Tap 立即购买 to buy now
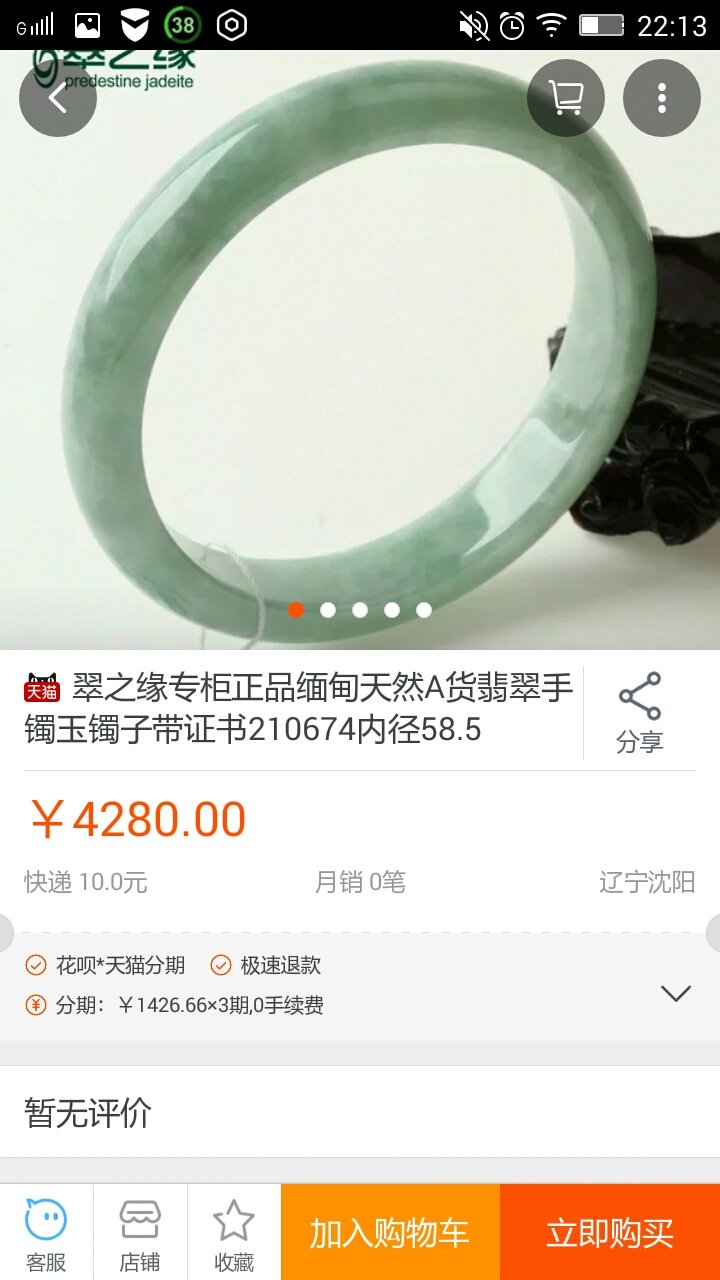720x1280 pixels. tap(610, 1233)
